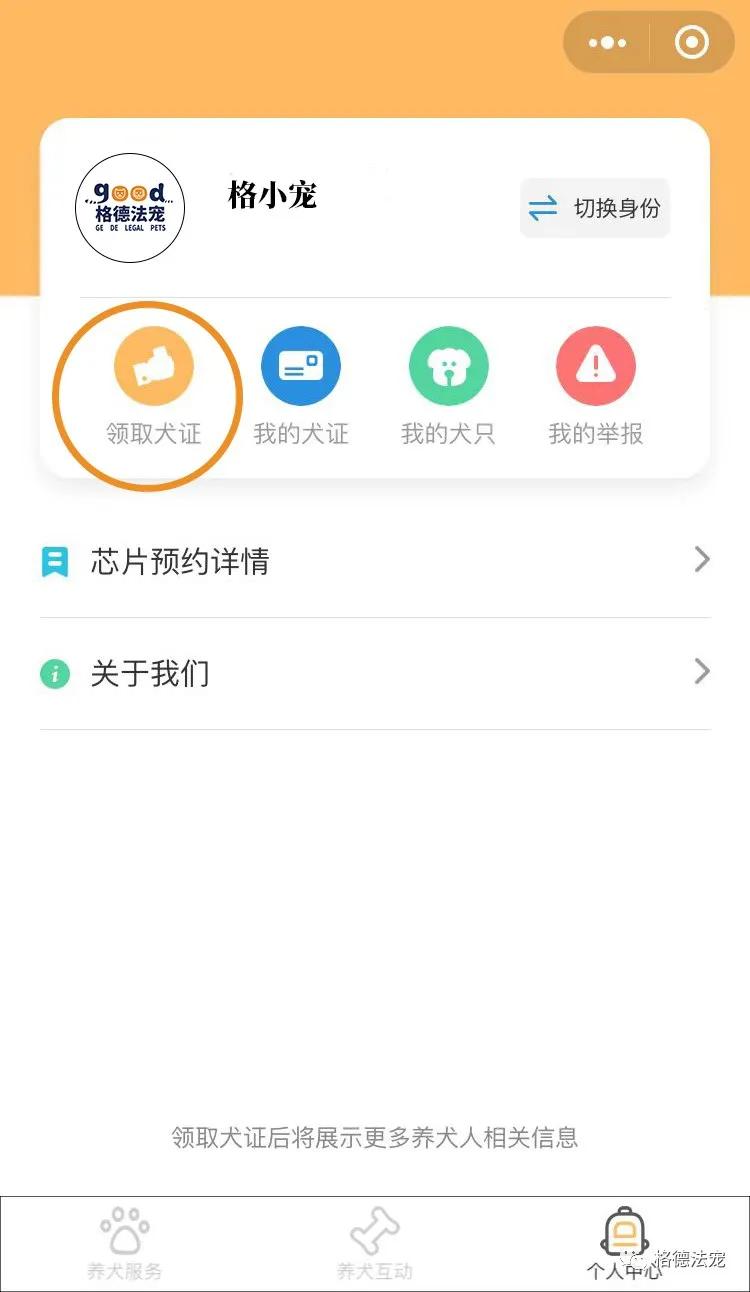Open 我的举报 warning icon

(596, 365)
